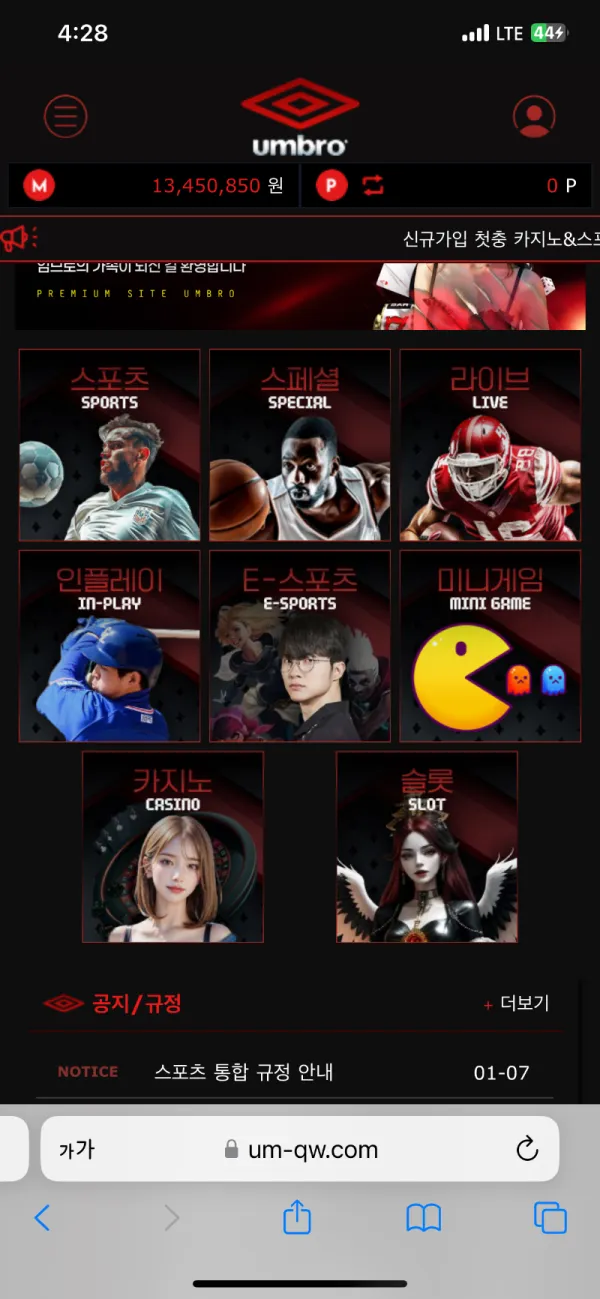Open the hamburger menu
Image resolution: width=600 pixels, height=1299 pixels.
tap(66, 116)
